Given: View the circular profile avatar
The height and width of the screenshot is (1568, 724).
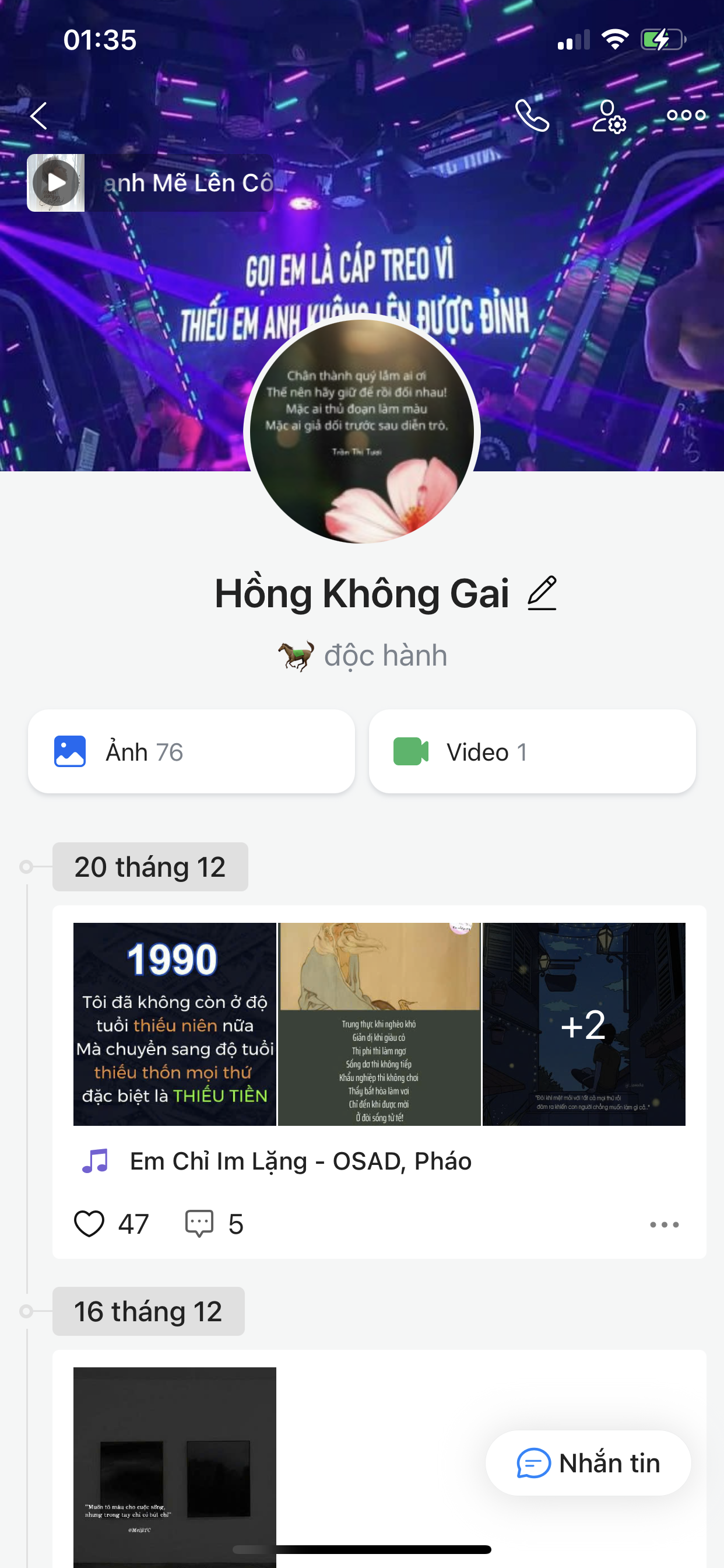Looking at the screenshot, I should pos(362,431).
